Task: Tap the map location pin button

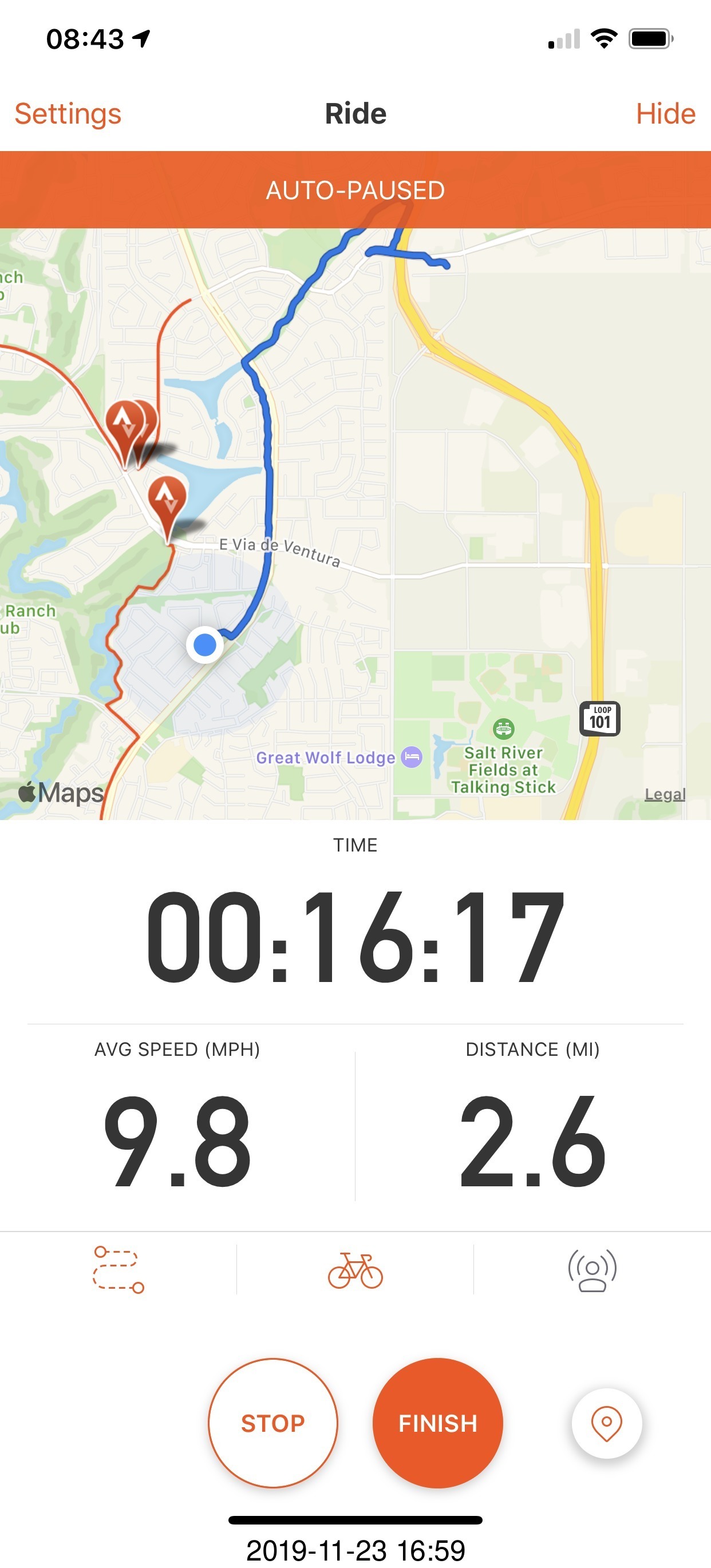Action: (606, 1423)
